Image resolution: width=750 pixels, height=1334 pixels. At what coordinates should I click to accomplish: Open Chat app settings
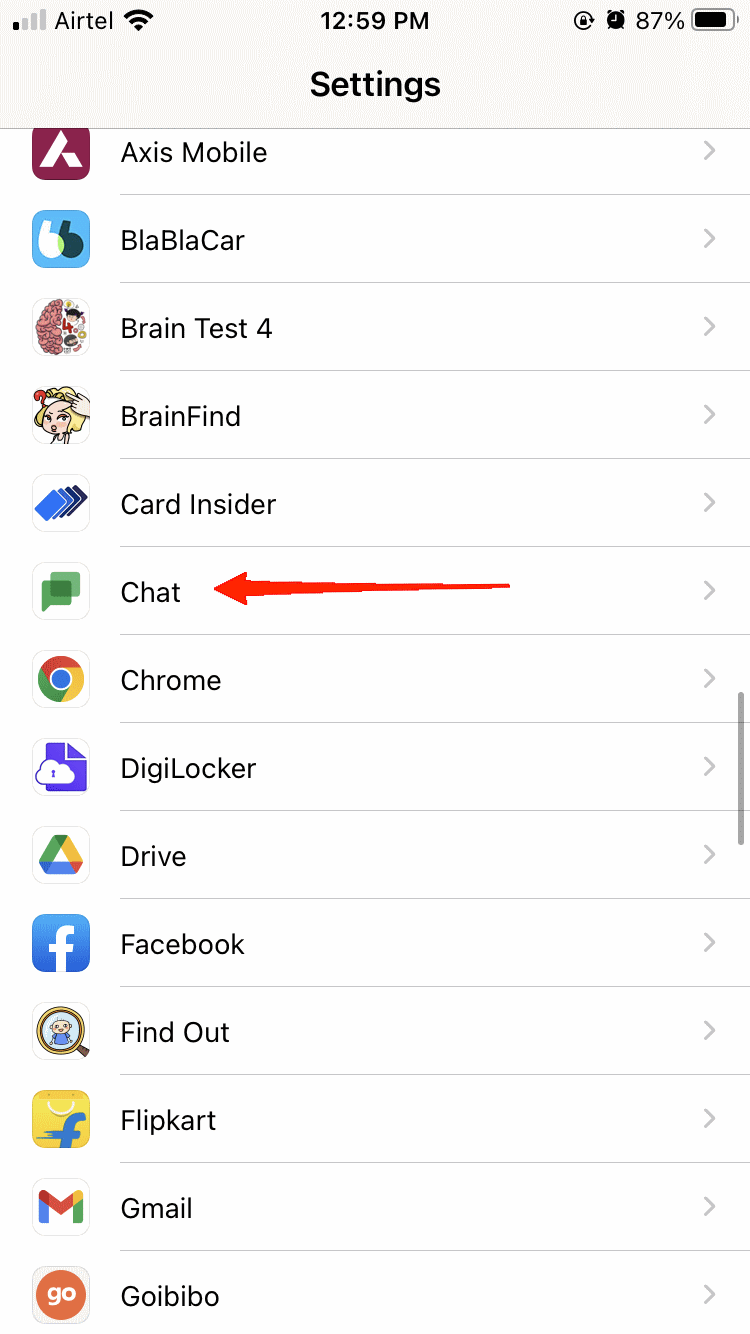tap(375, 591)
